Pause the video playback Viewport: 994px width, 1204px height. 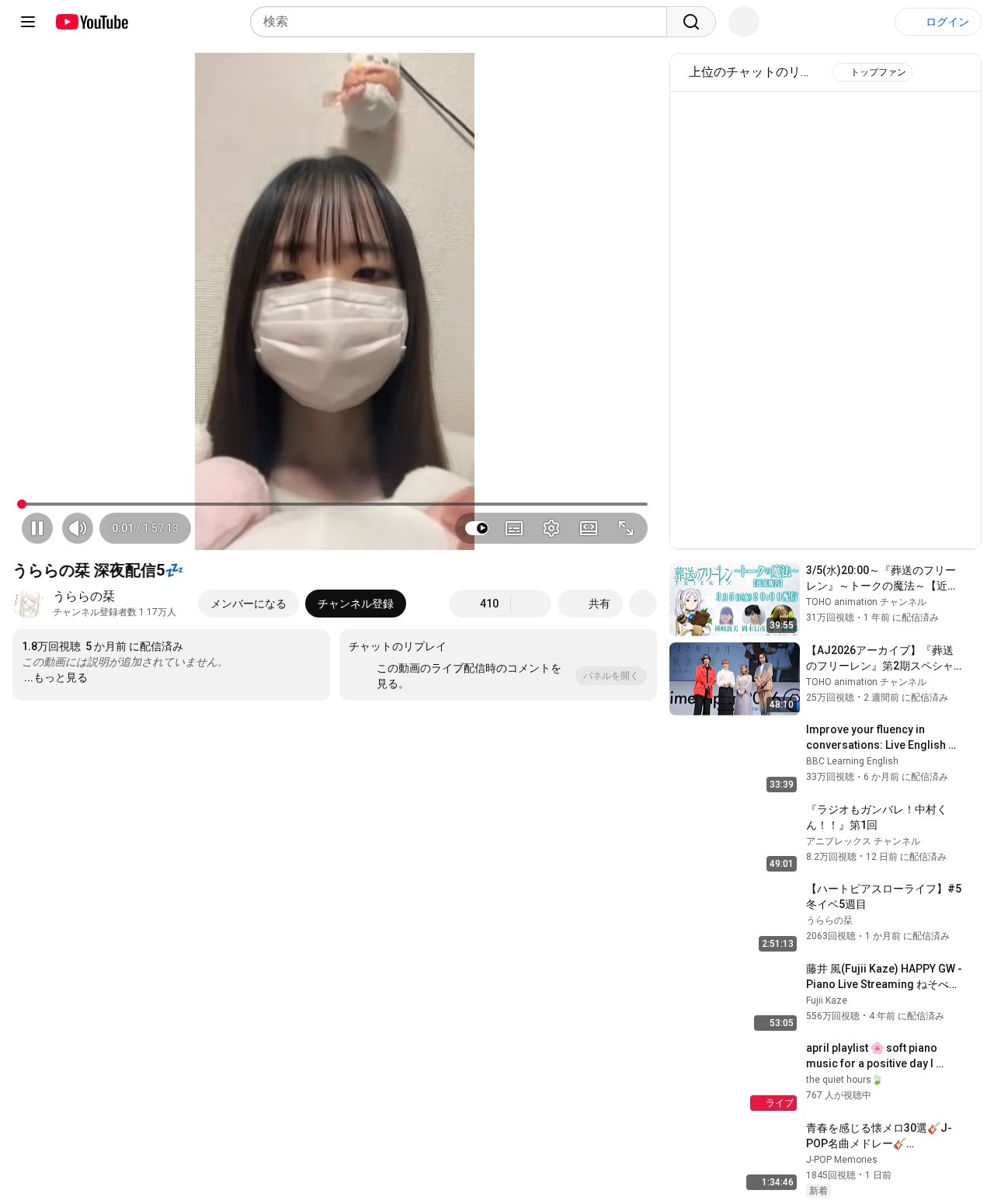[37, 528]
